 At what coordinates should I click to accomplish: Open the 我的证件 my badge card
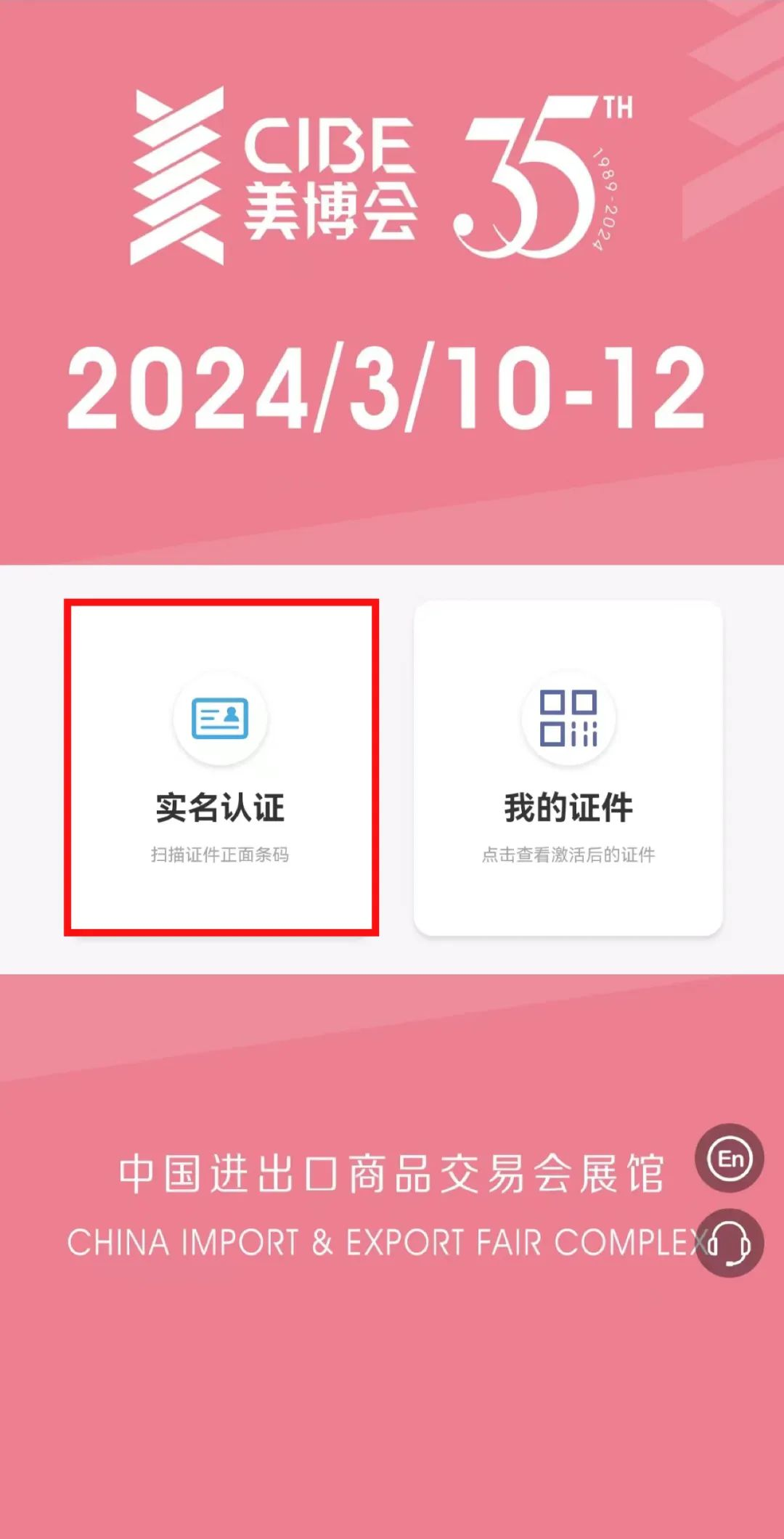click(x=568, y=768)
